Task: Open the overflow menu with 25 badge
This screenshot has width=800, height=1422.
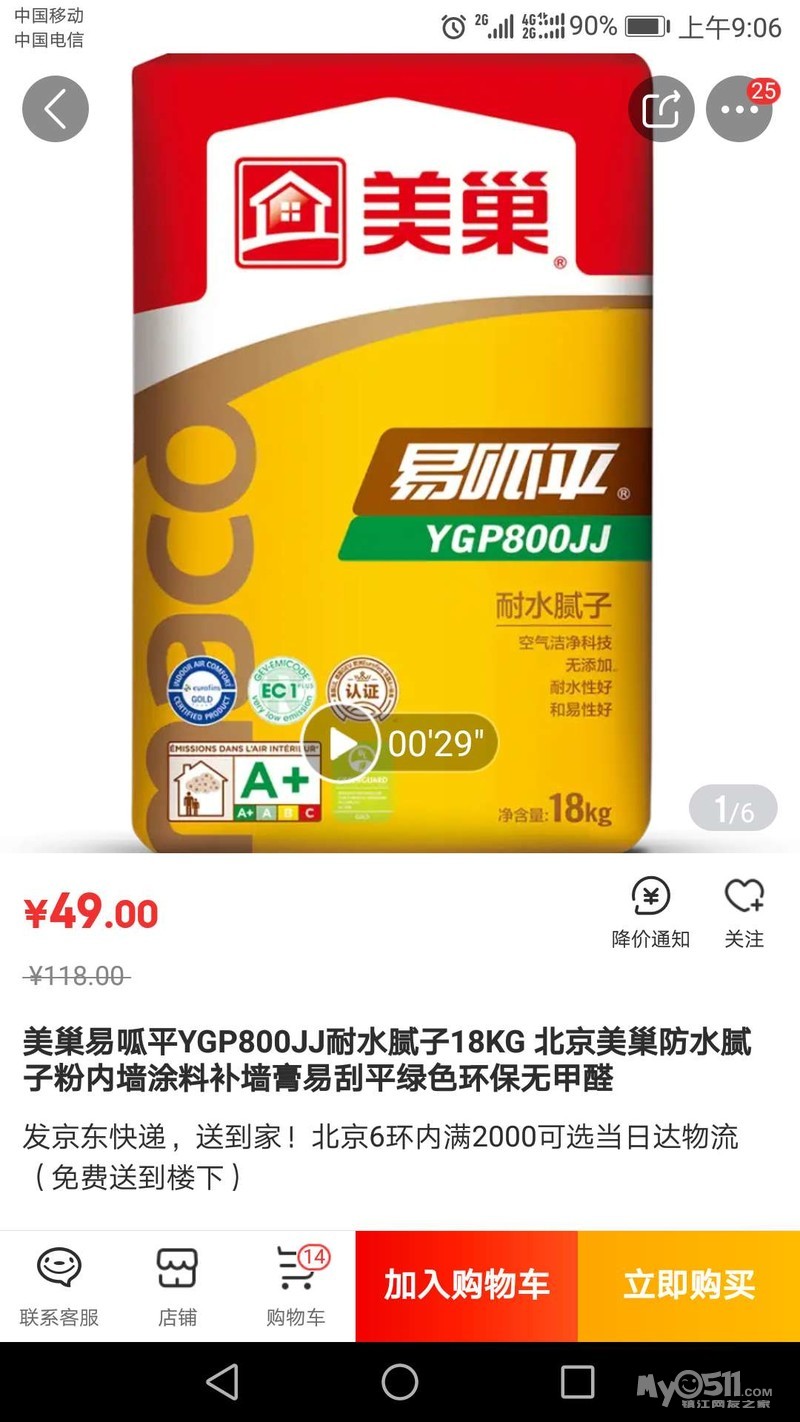Action: pyautogui.click(x=739, y=108)
